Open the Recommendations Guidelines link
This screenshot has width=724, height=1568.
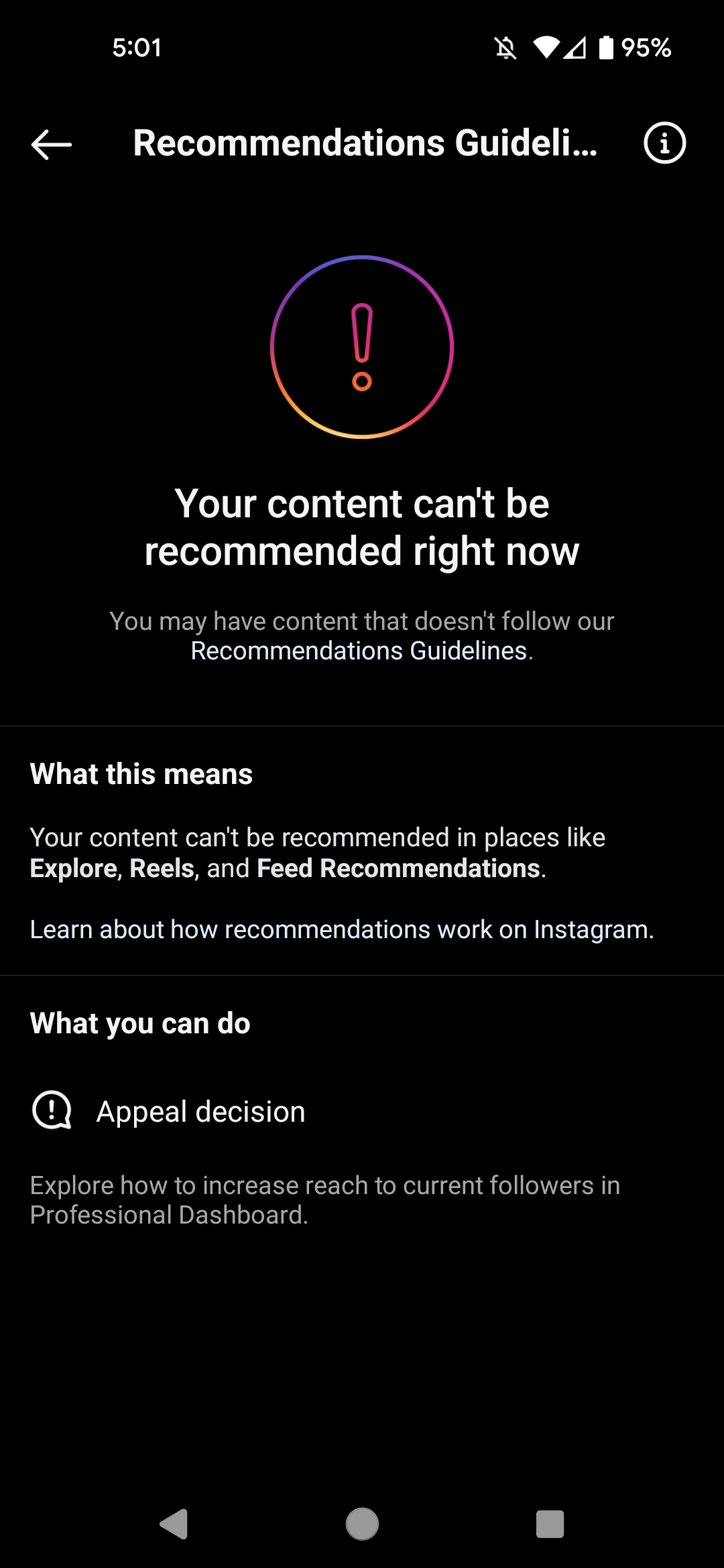tap(359, 651)
